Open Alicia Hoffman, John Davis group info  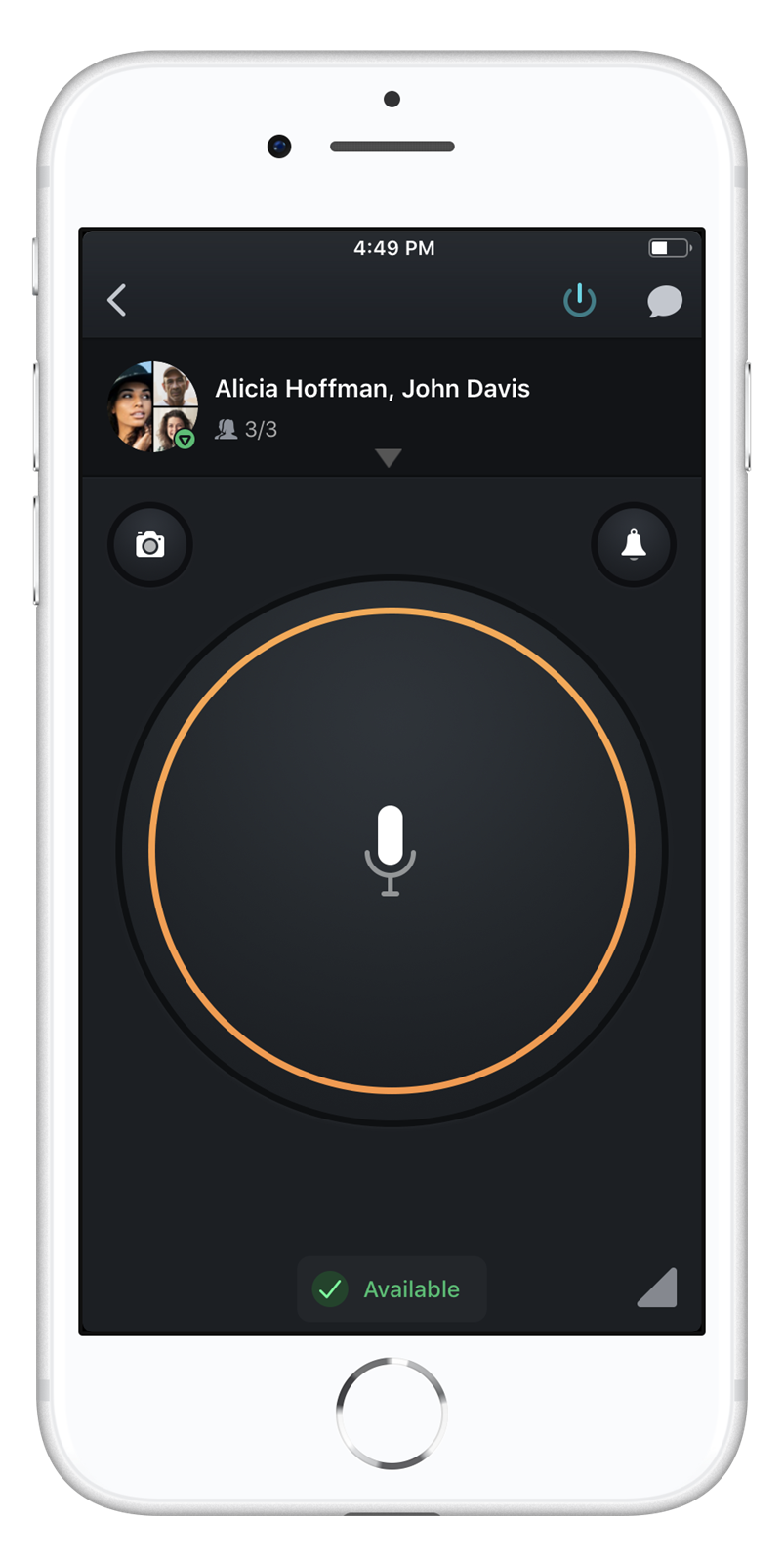pyautogui.click(x=372, y=388)
